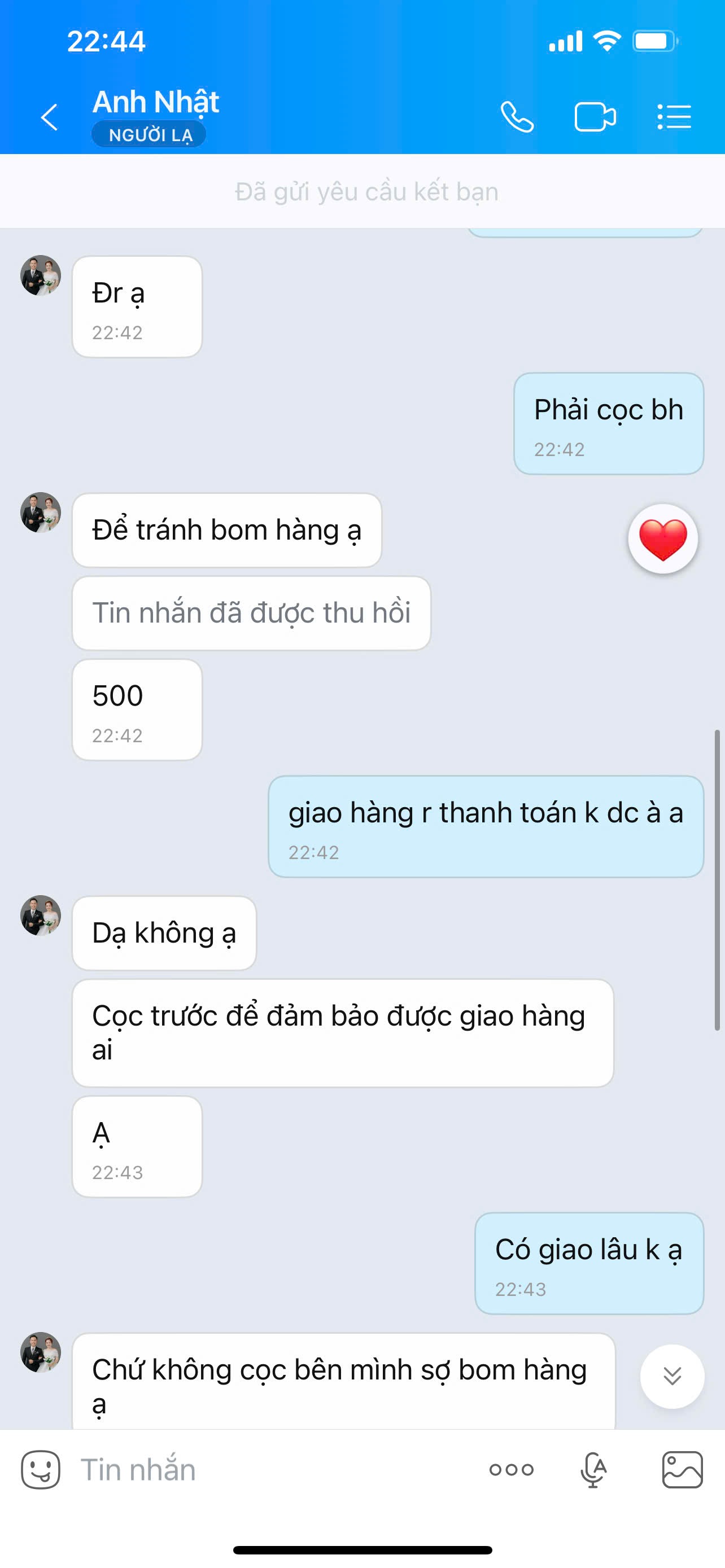Open more attachment options
725x1568 pixels.
pos(512,1470)
